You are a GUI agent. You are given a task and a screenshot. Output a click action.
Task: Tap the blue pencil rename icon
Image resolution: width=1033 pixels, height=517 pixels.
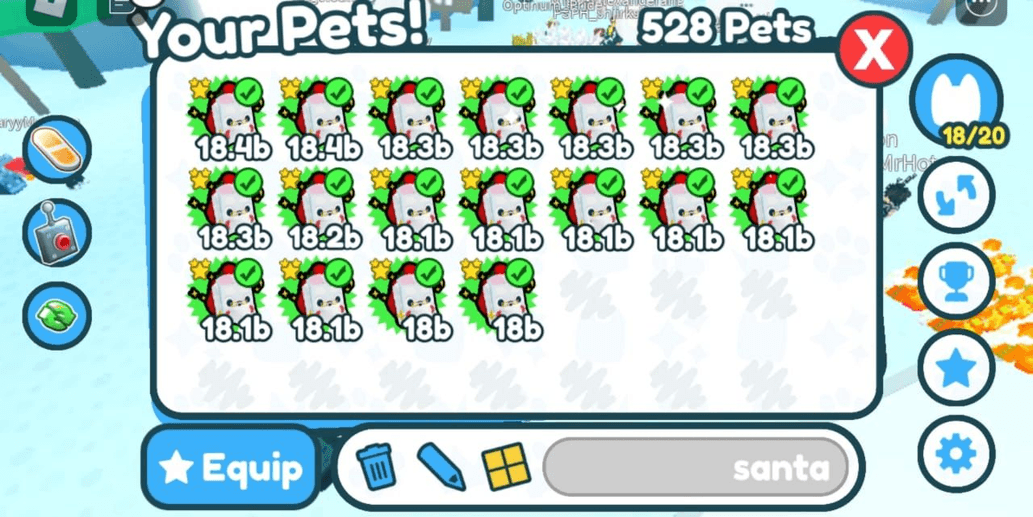[439, 466]
